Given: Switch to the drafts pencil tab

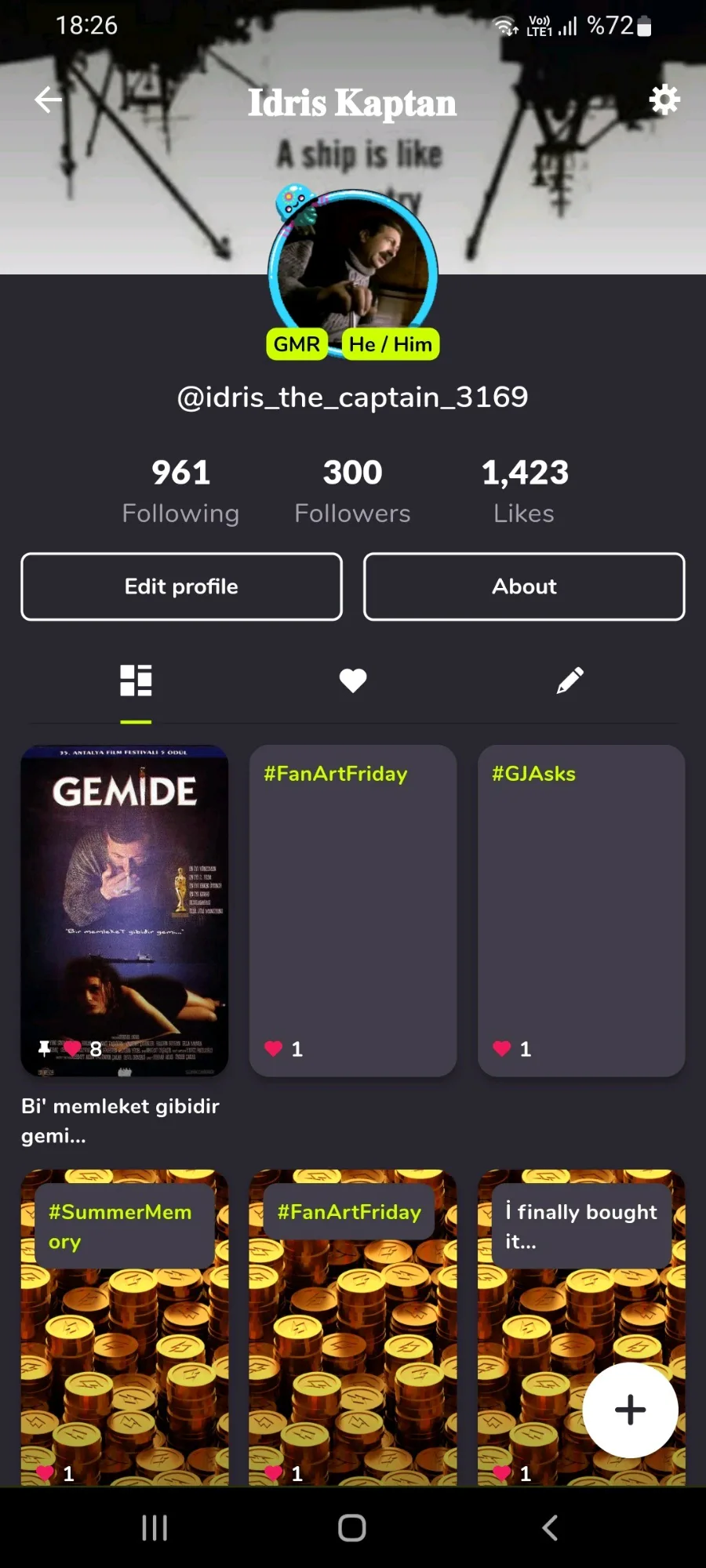Looking at the screenshot, I should click(x=570, y=681).
